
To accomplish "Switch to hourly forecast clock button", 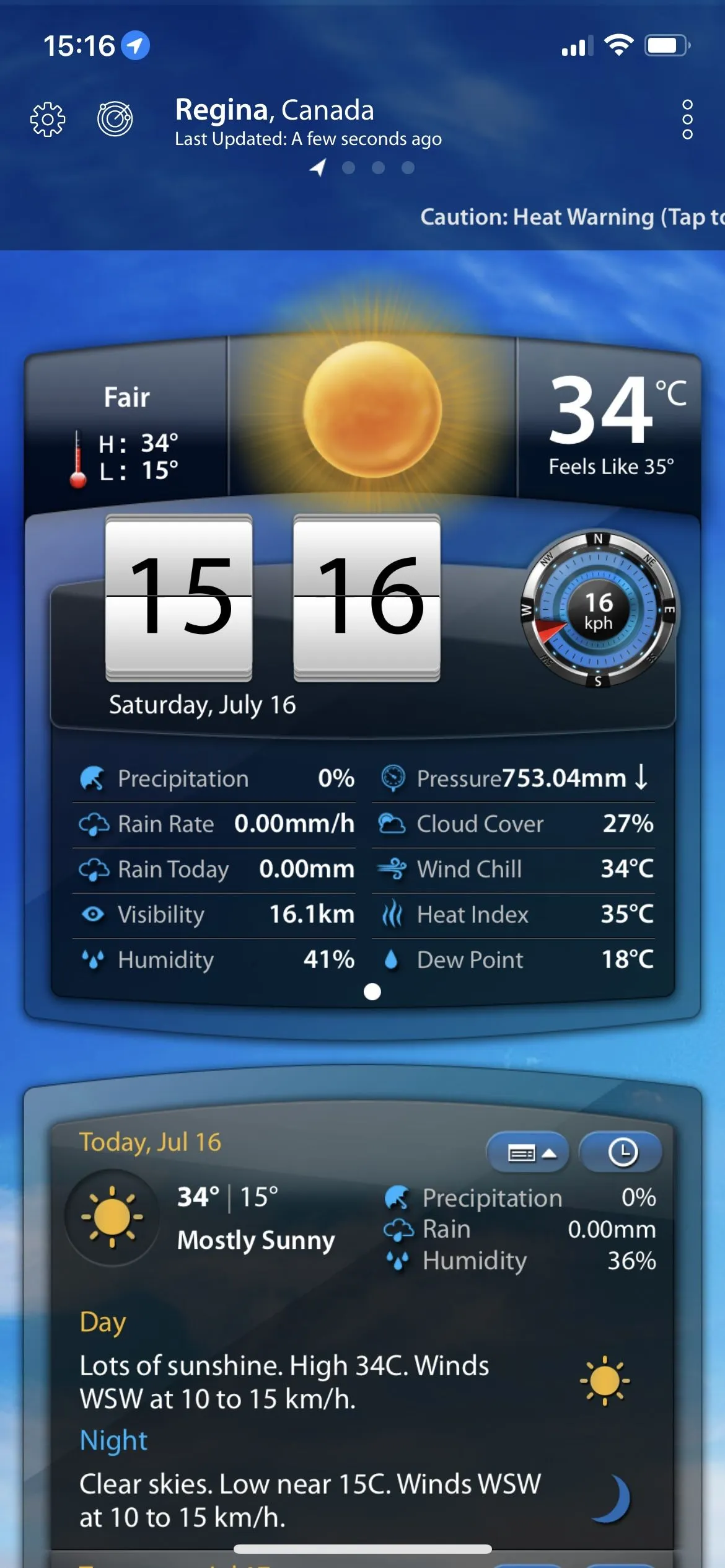I will (622, 1153).
